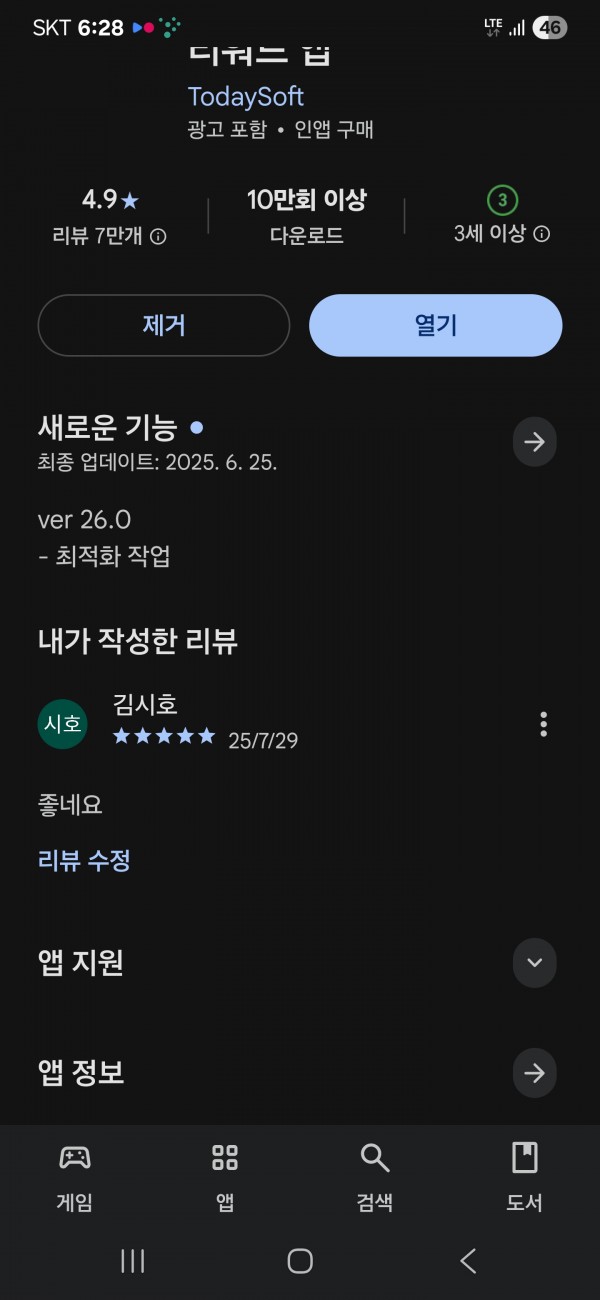The image size is (600, 1300).
Task: Go back using the system back button
Action: (x=468, y=1261)
